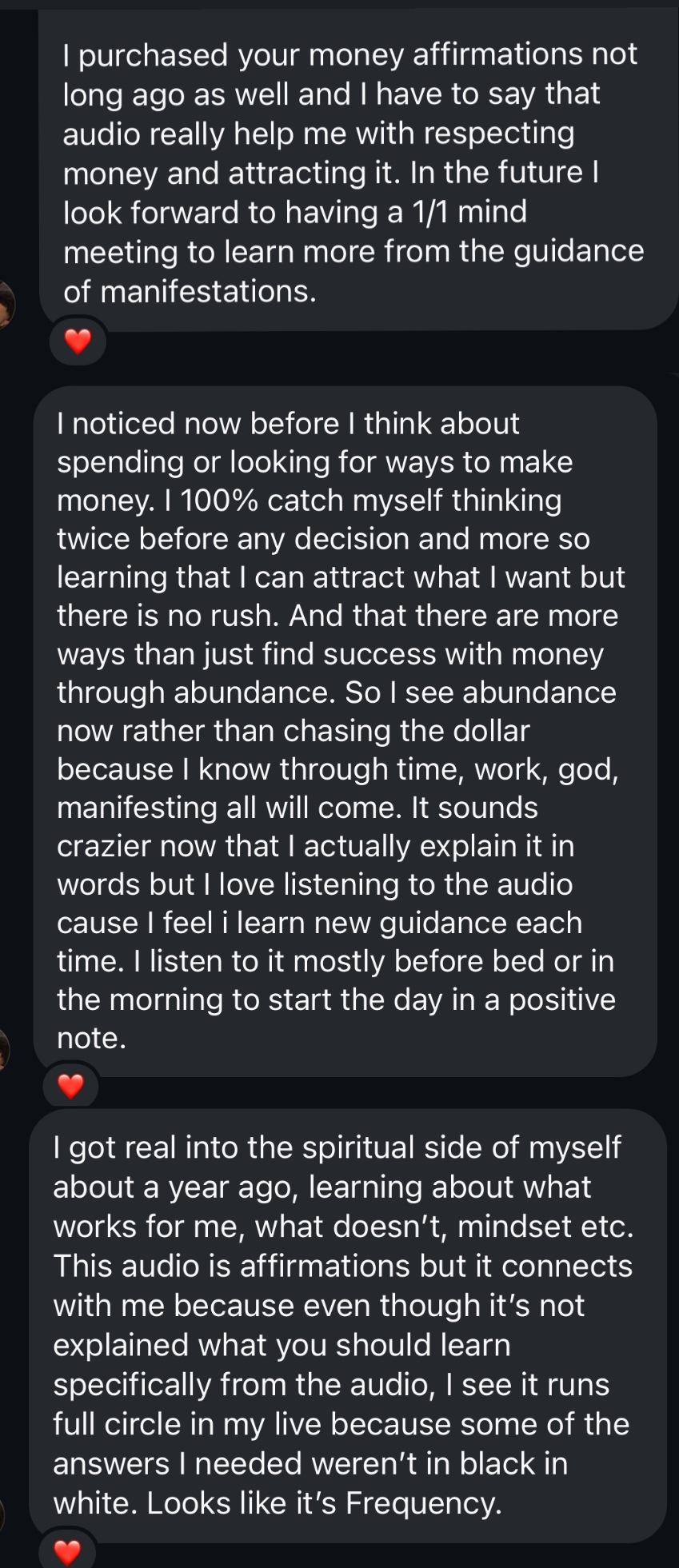Tap heart reaction under money affirmations message
This screenshot has height=1568, width=679.
(x=78, y=341)
